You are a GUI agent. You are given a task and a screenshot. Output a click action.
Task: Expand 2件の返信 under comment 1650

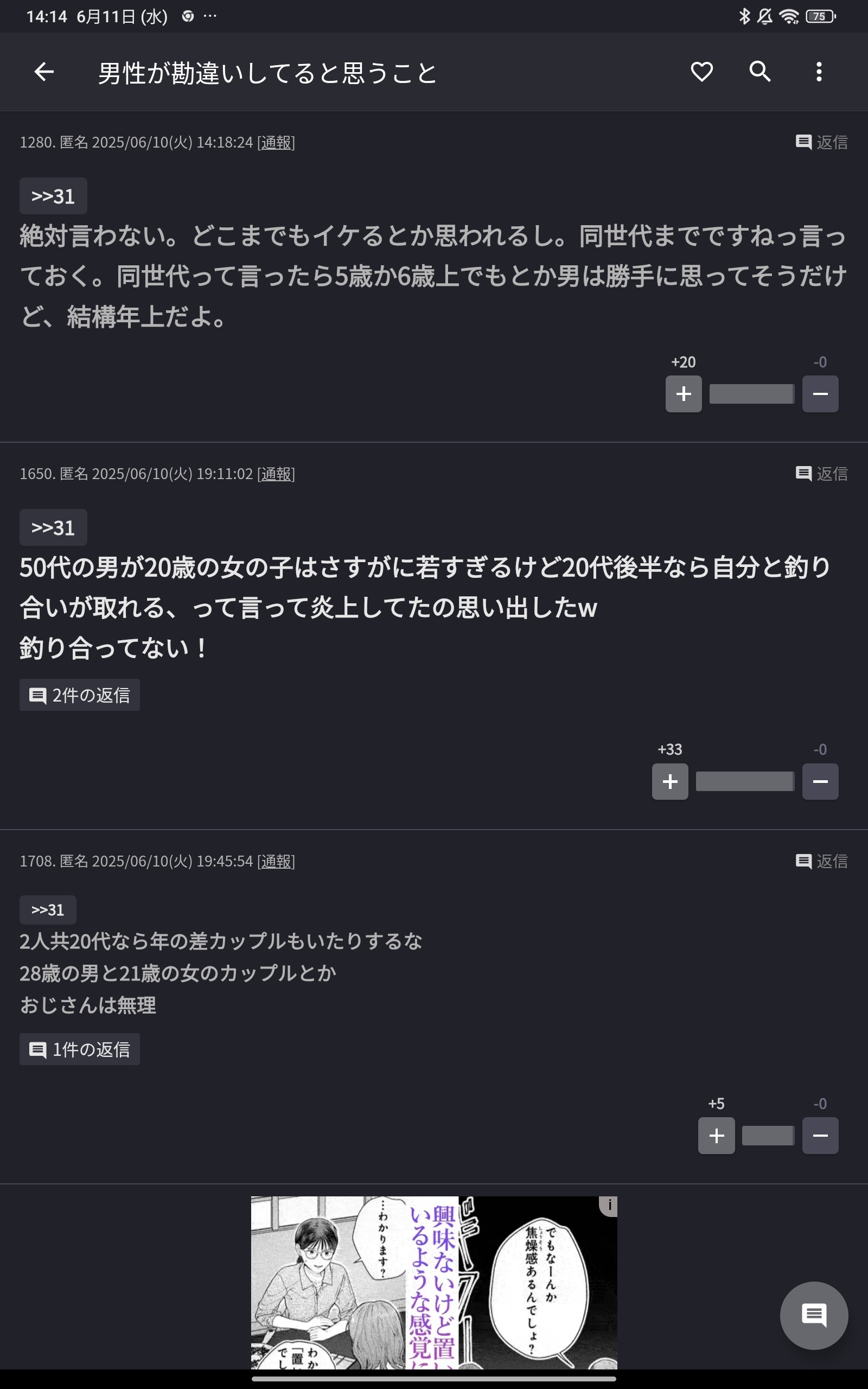[x=80, y=695]
